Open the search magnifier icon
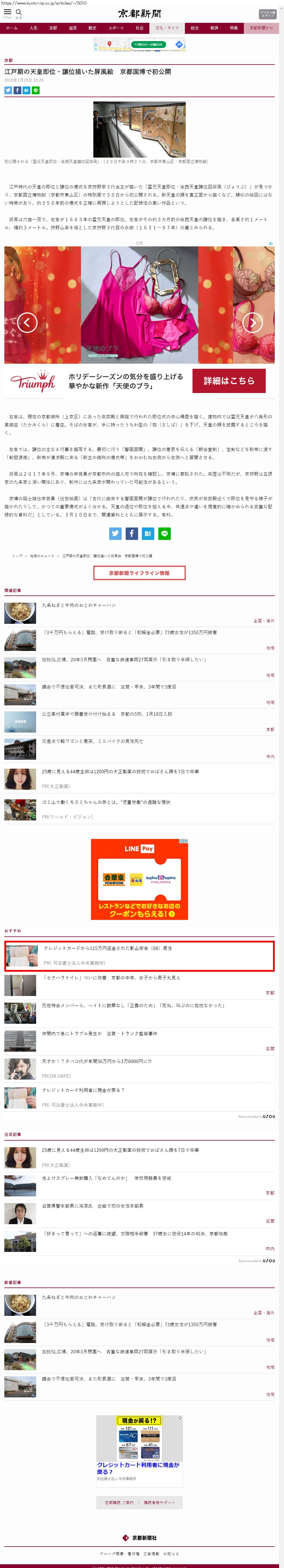Screen dimensions: 284x1568 point(18,12)
